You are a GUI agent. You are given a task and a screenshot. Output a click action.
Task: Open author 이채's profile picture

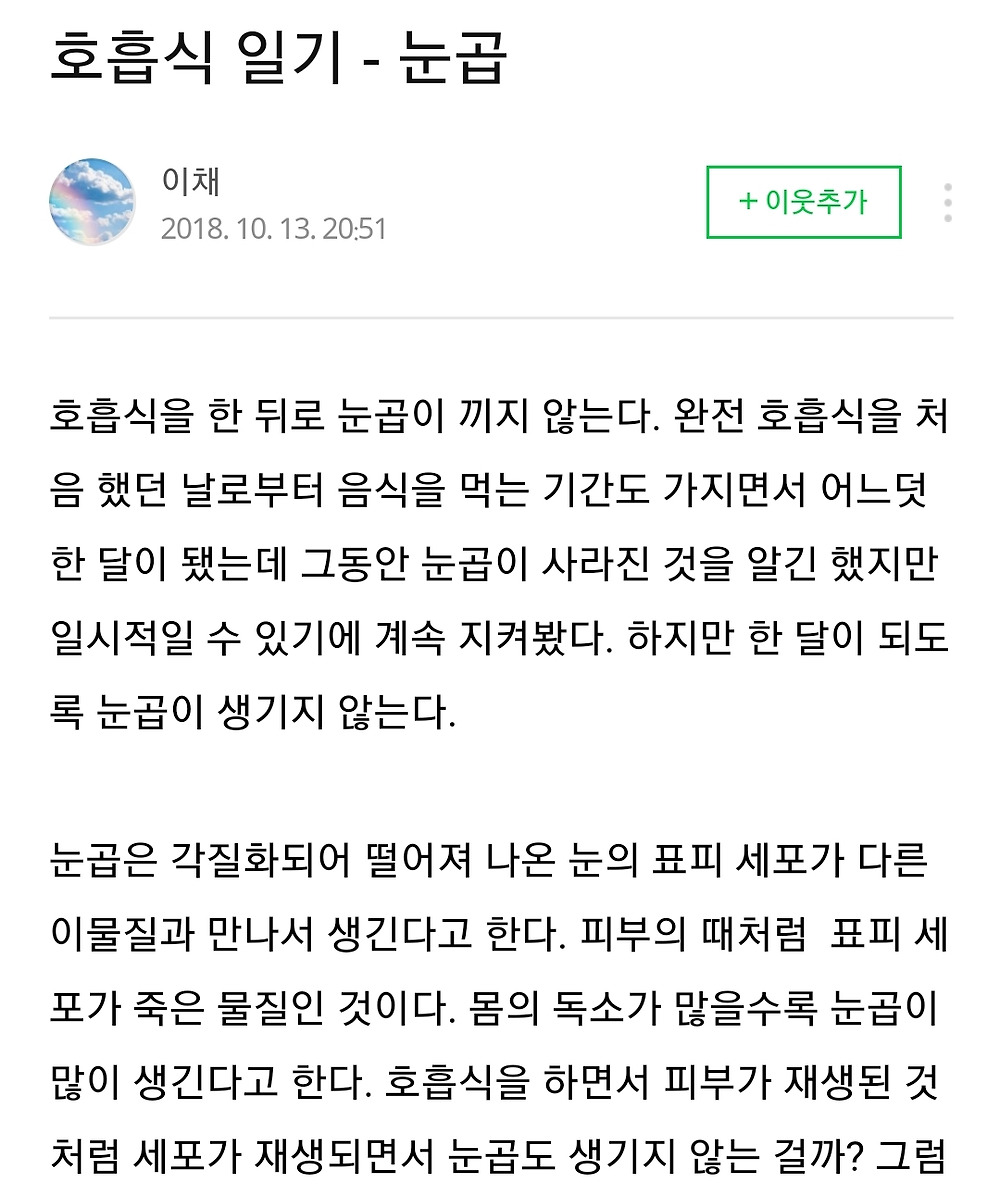click(x=92, y=202)
